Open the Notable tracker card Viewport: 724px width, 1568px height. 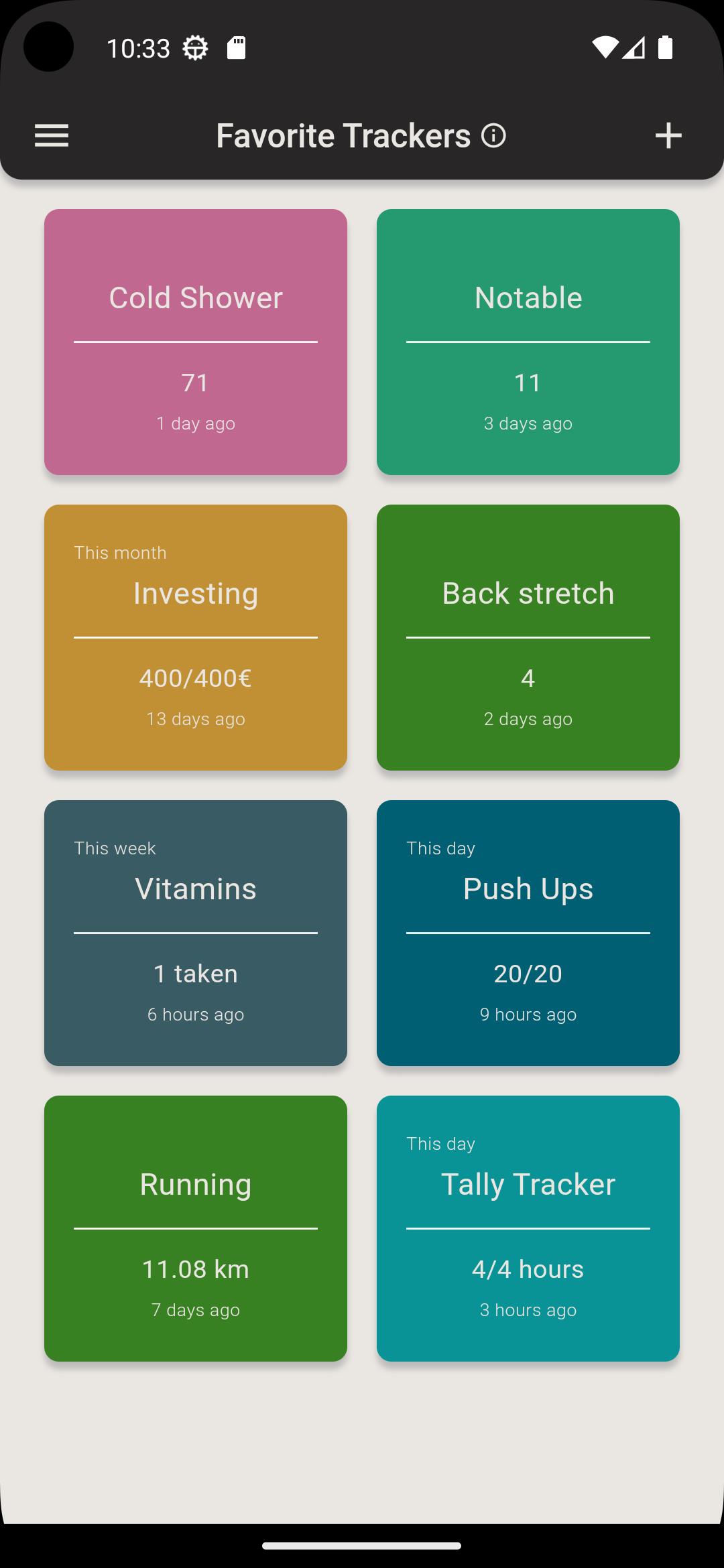(528, 342)
